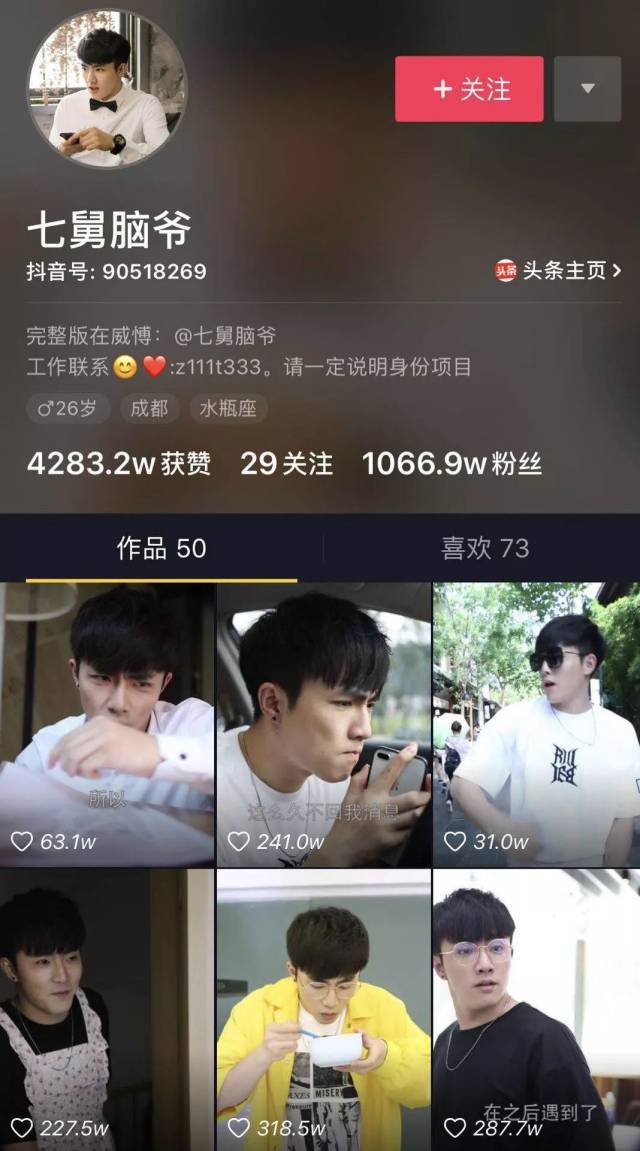Open the video with 31.0w likes
Screen dimensions: 640x1151
537,725
